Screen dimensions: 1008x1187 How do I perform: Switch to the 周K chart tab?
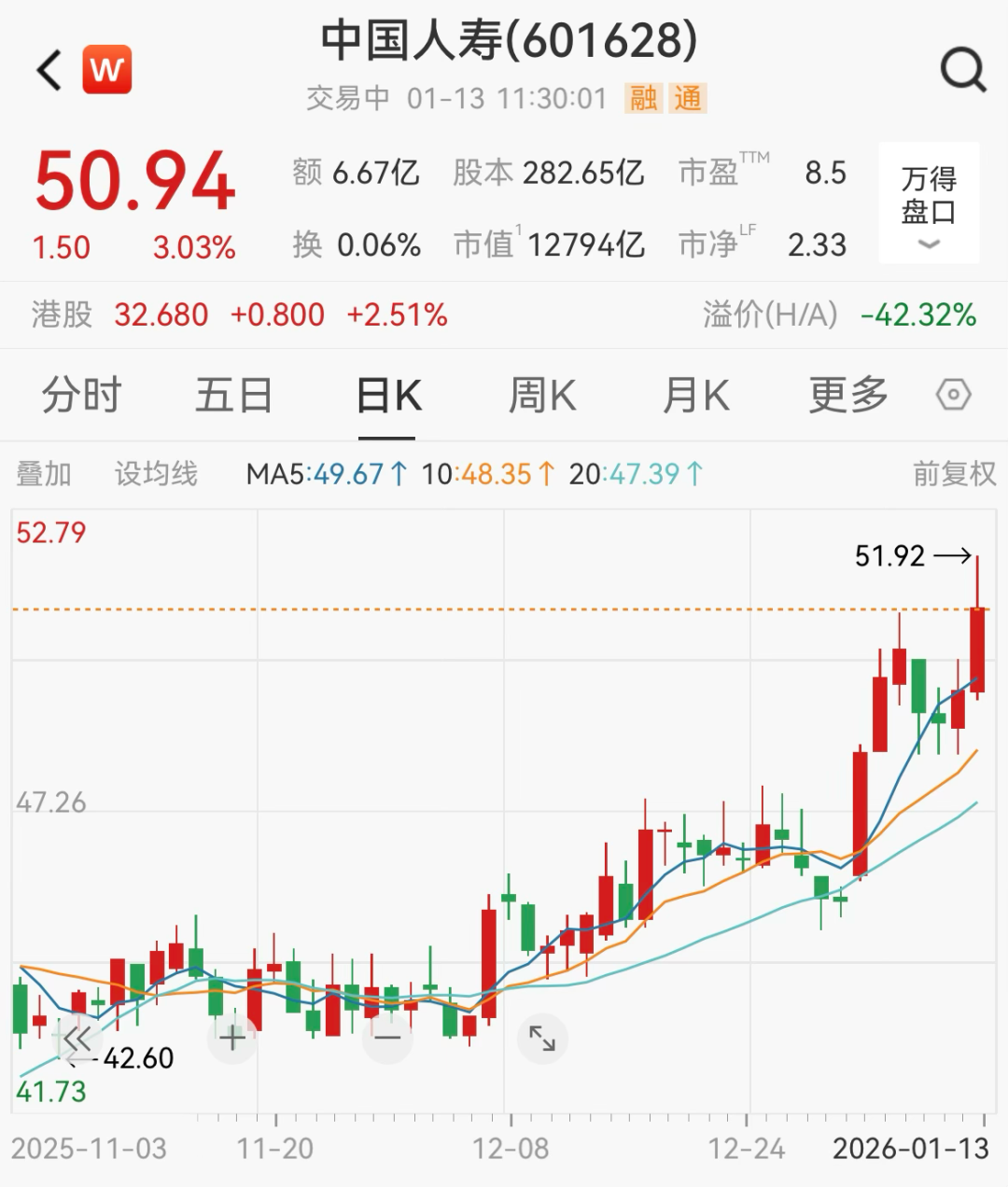(541, 396)
